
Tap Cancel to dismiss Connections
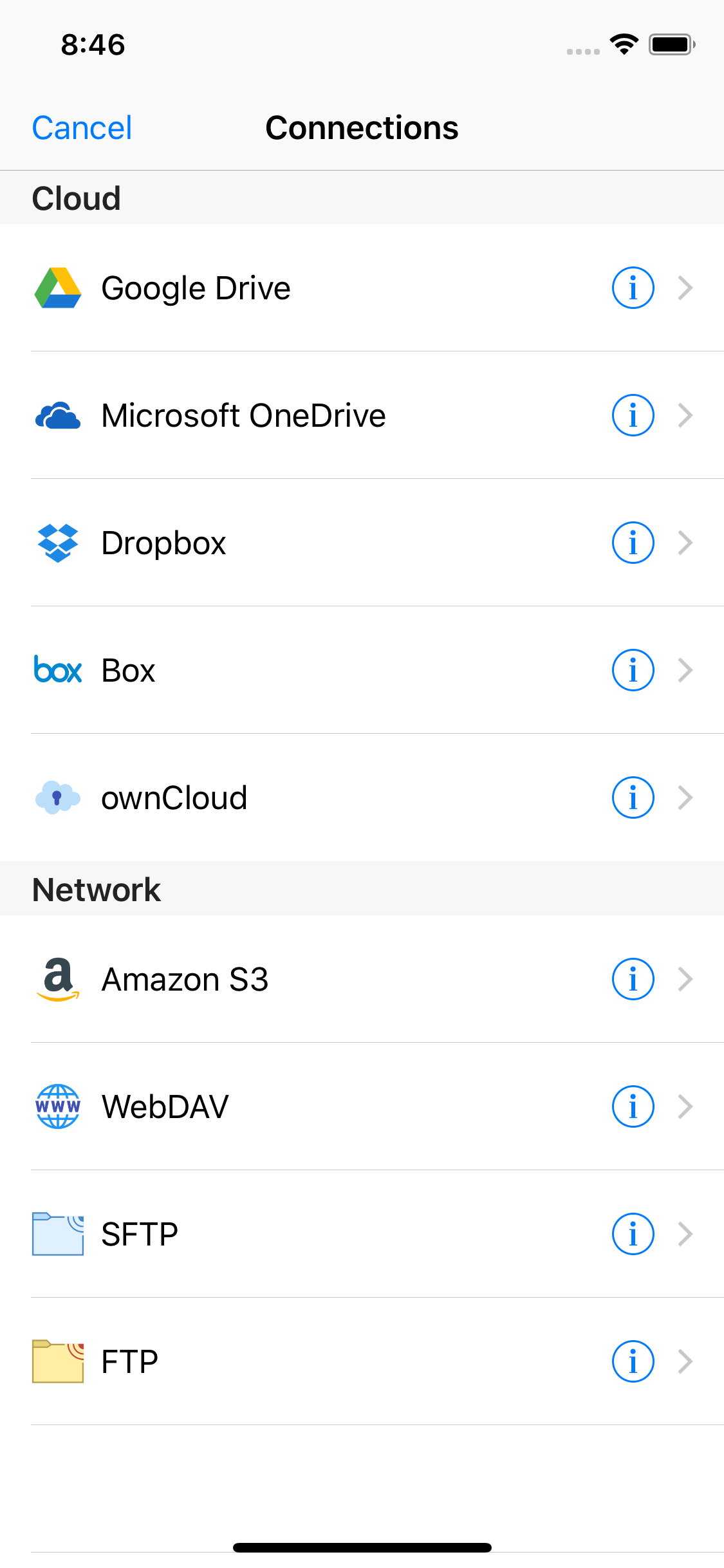coord(81,127)
